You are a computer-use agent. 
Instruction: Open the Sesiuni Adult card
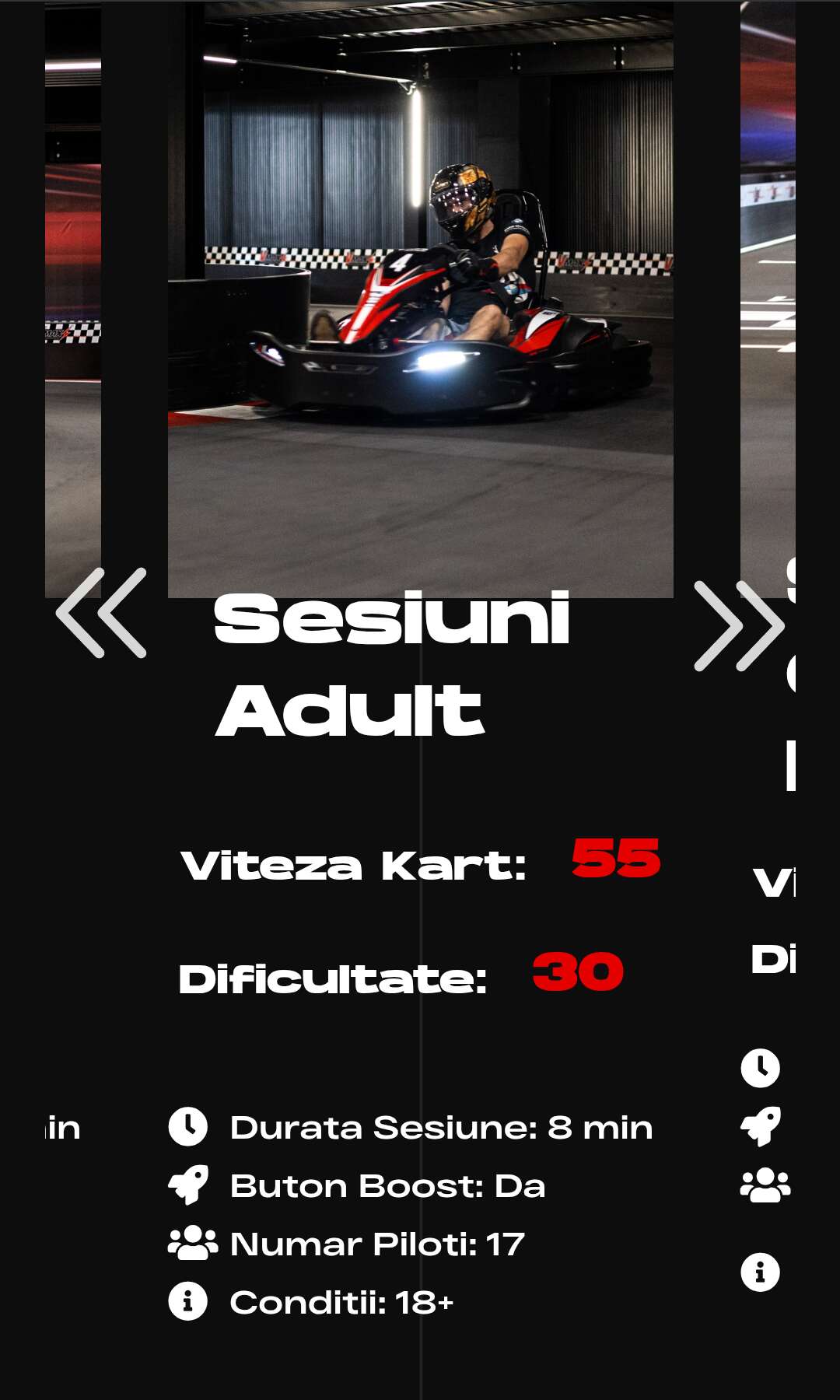(391, 663)
